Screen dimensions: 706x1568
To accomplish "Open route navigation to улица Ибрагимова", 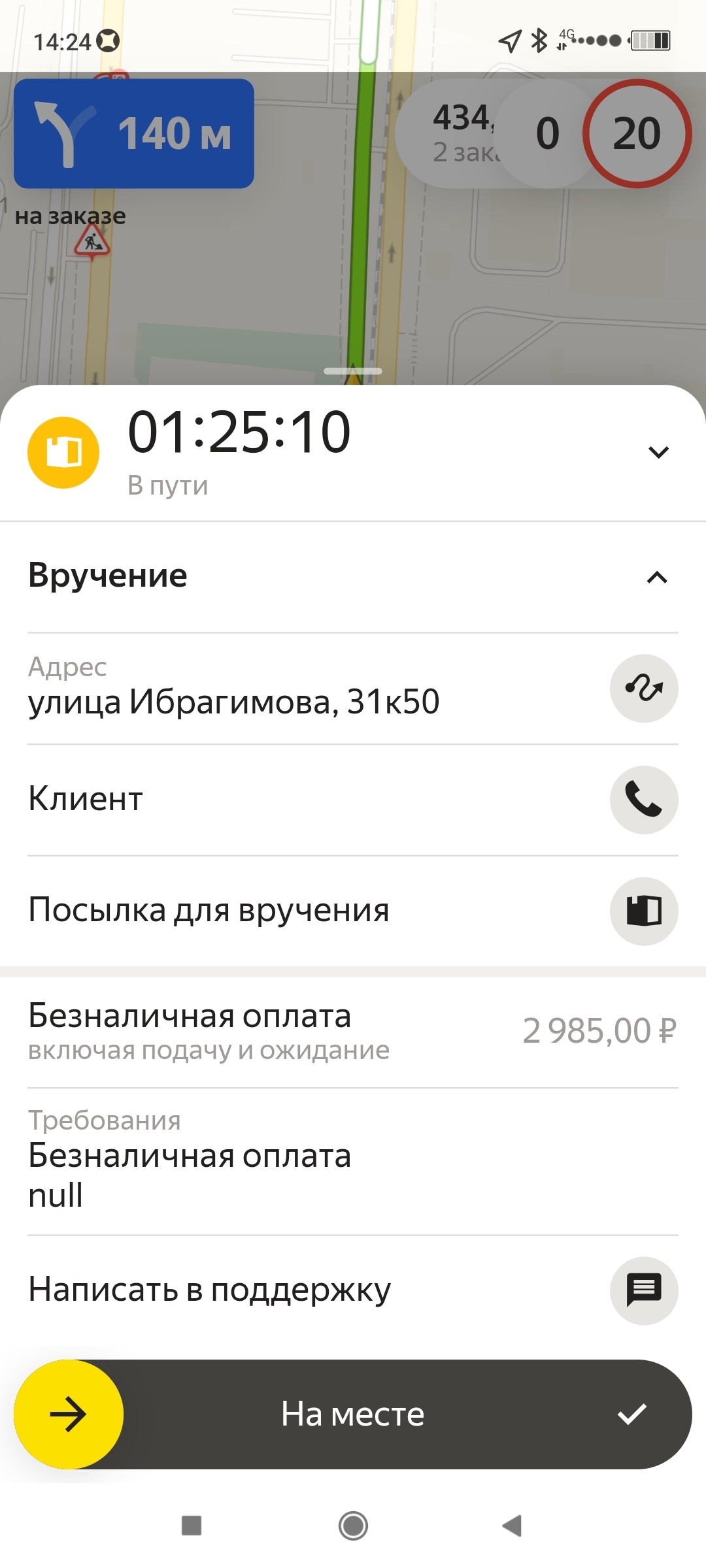I will (x=643, y=688).
